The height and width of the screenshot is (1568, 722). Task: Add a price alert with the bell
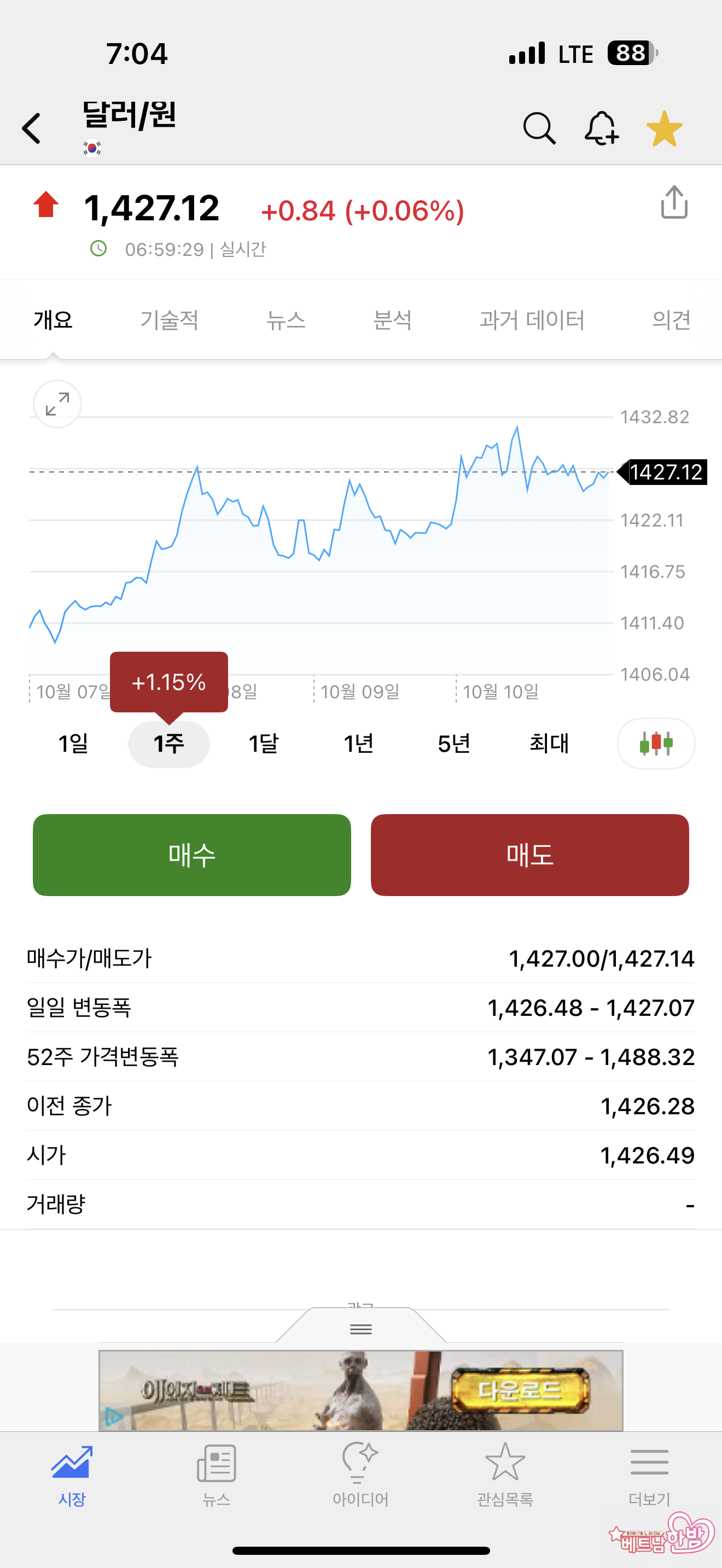click(x=602, y=128)
